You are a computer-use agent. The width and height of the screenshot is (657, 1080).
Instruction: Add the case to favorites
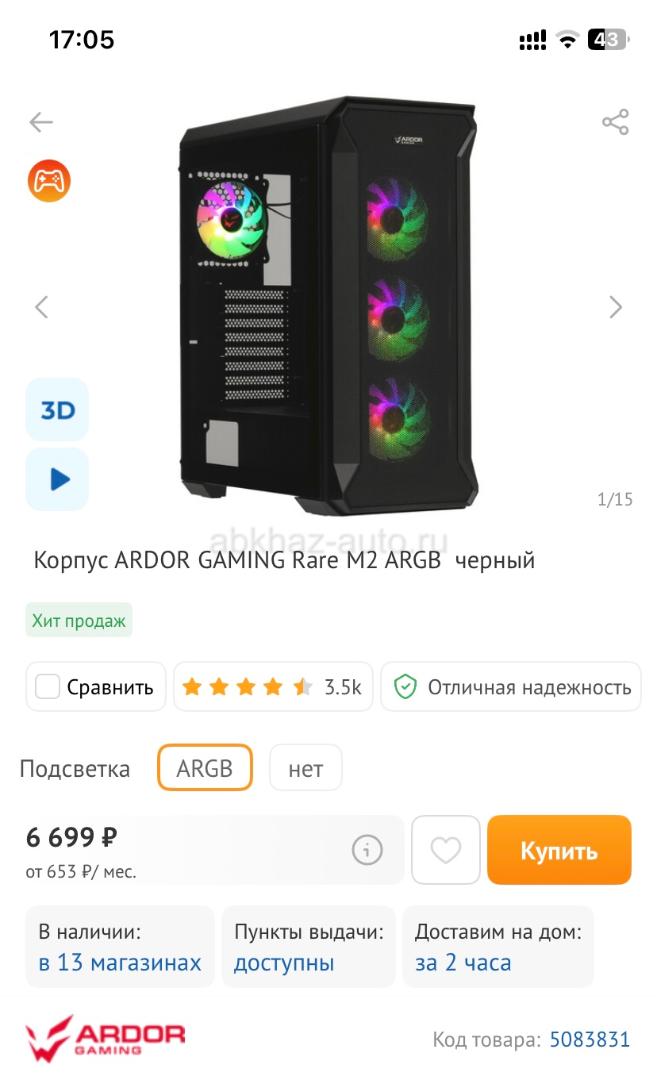pyautogui.click(x=445, y=850)
